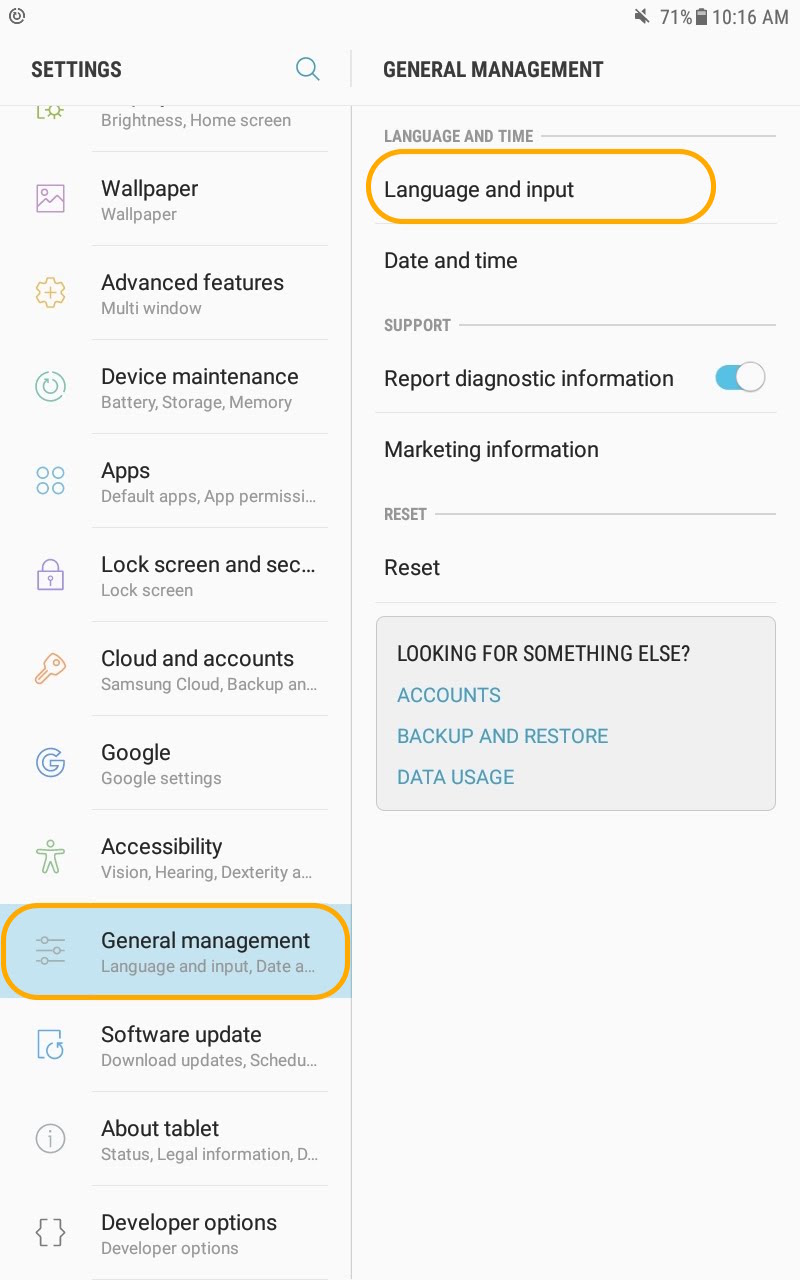The image size is (800, 1280).
Task: Open Google settings
Action: point(176,763)
